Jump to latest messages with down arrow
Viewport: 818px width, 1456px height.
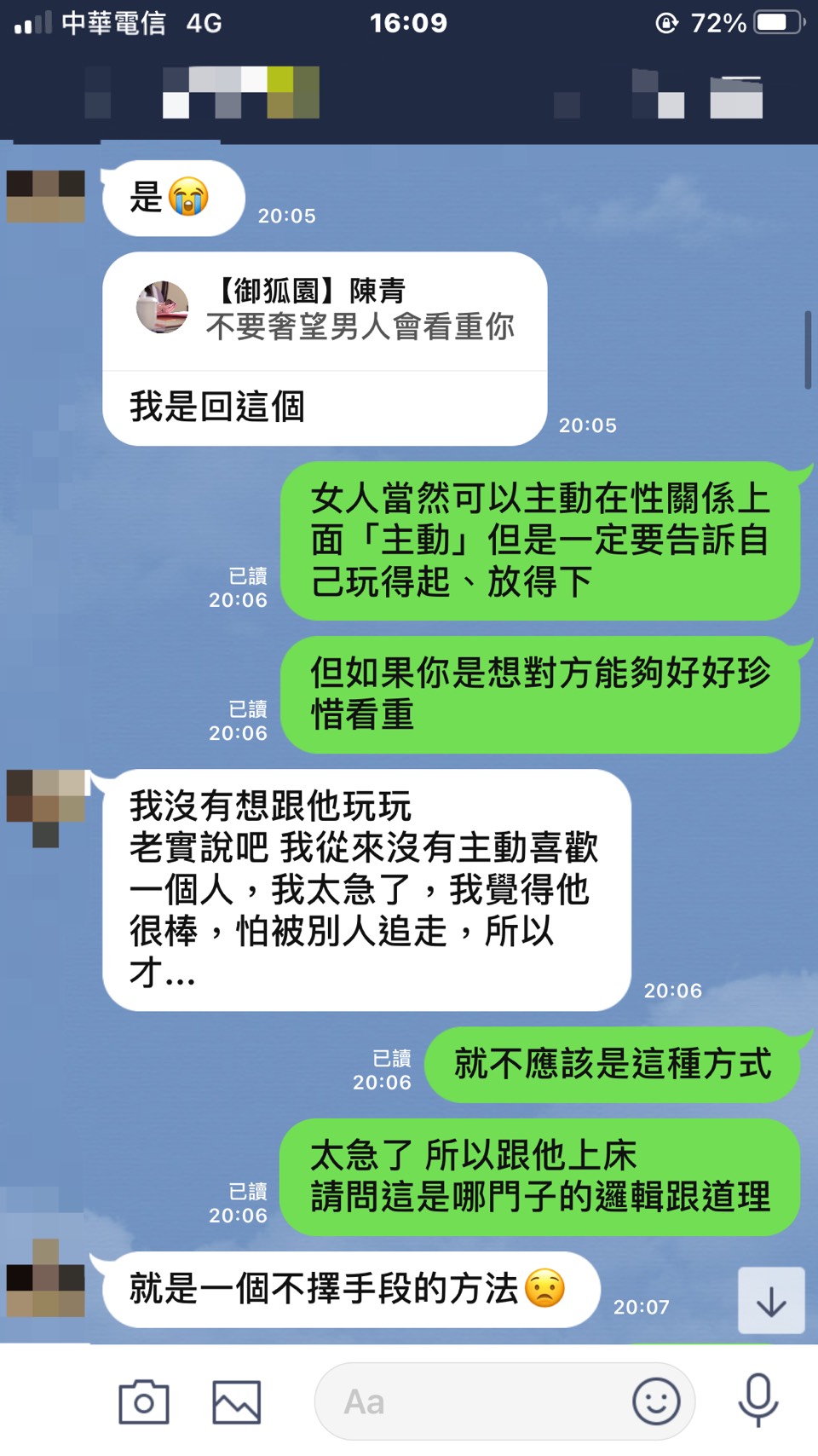click(x=771, y=1301)
